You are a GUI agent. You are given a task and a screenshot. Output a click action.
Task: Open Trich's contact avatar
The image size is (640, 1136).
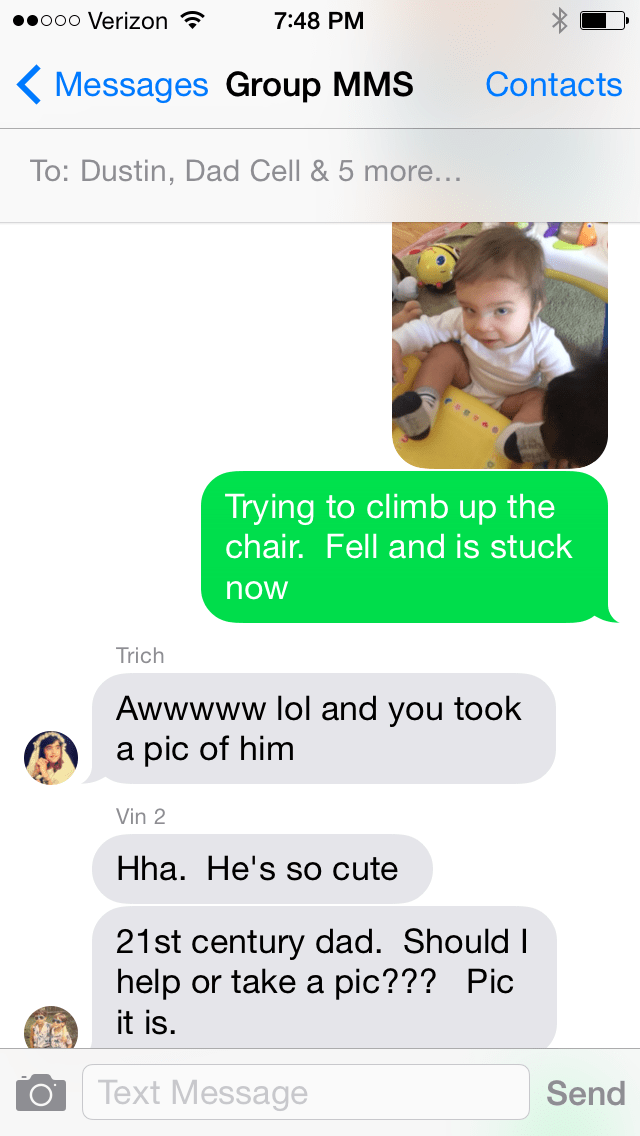coord(51,757)
